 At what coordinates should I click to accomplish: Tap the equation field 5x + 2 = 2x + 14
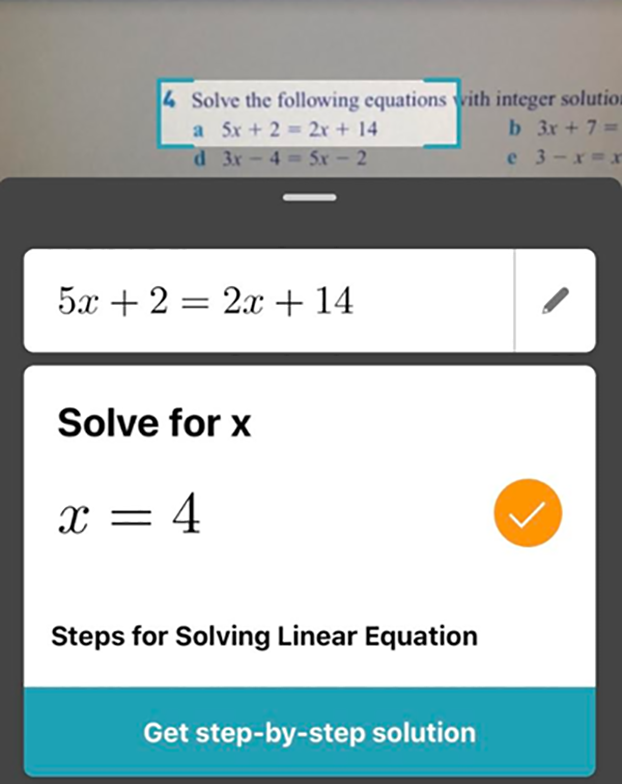coord(268,300)
